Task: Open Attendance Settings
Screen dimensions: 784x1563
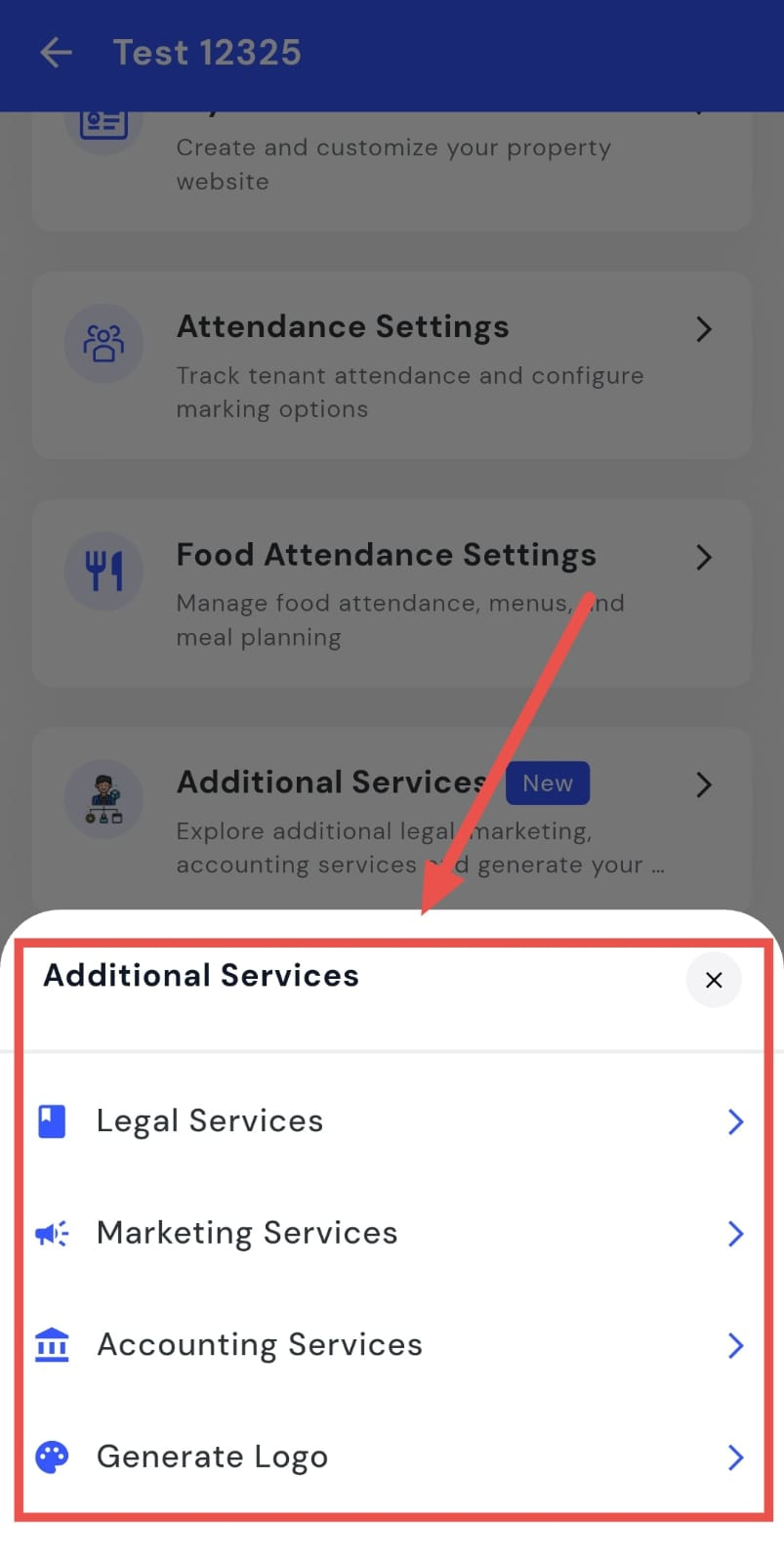Action: [391, 364]
